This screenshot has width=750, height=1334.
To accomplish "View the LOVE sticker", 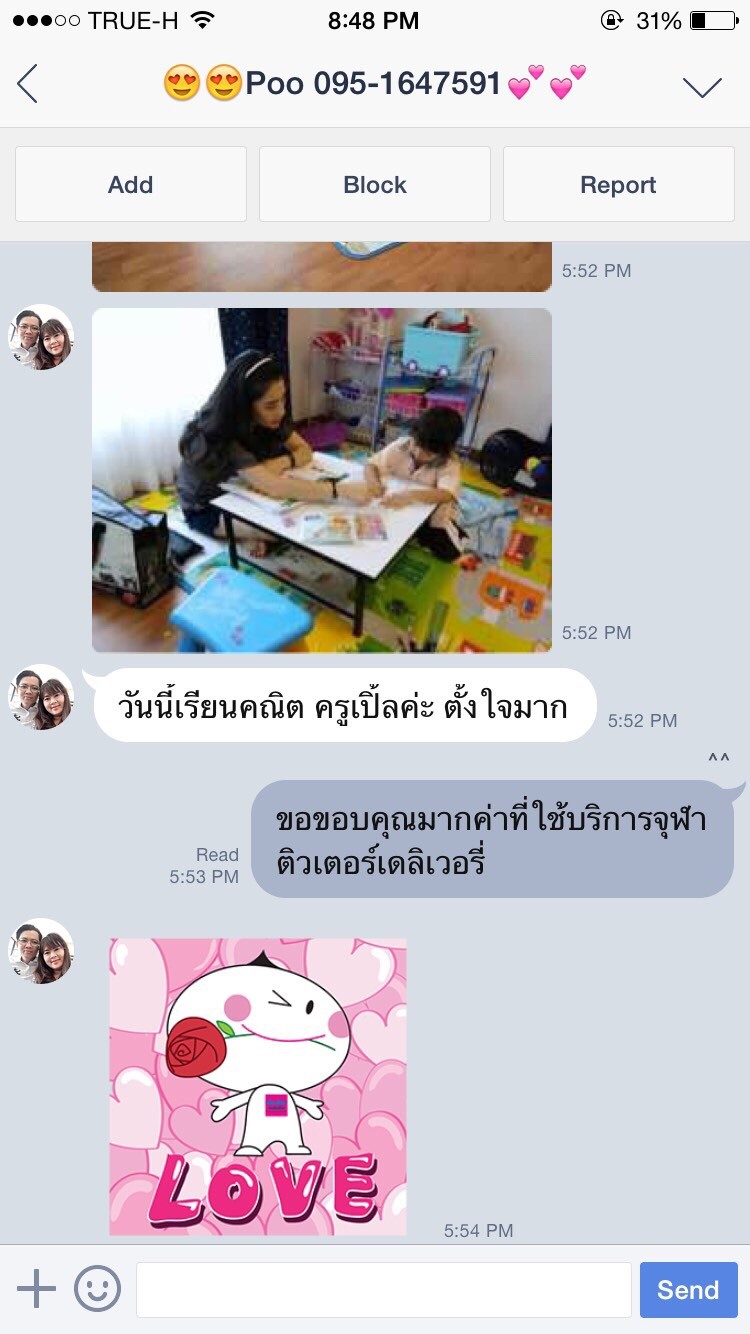I will pyautogui.click(x=258, y=1087).
